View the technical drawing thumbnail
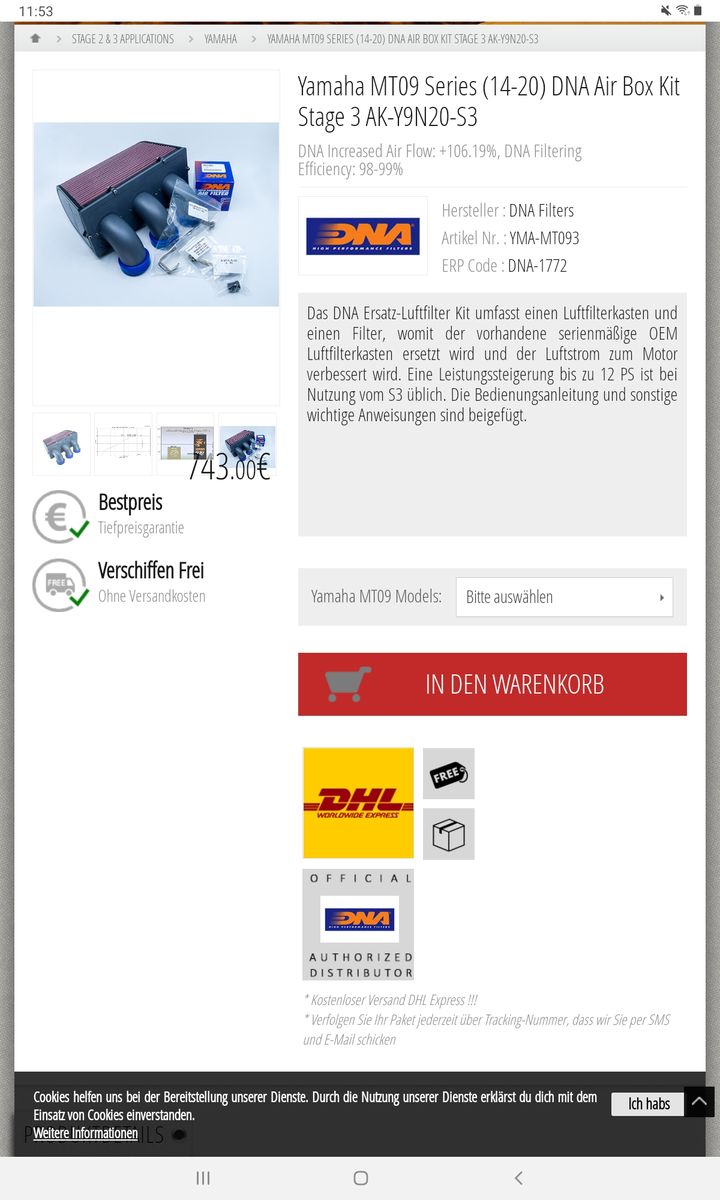This screenshot has width=720, height=1200. [123, 444]
